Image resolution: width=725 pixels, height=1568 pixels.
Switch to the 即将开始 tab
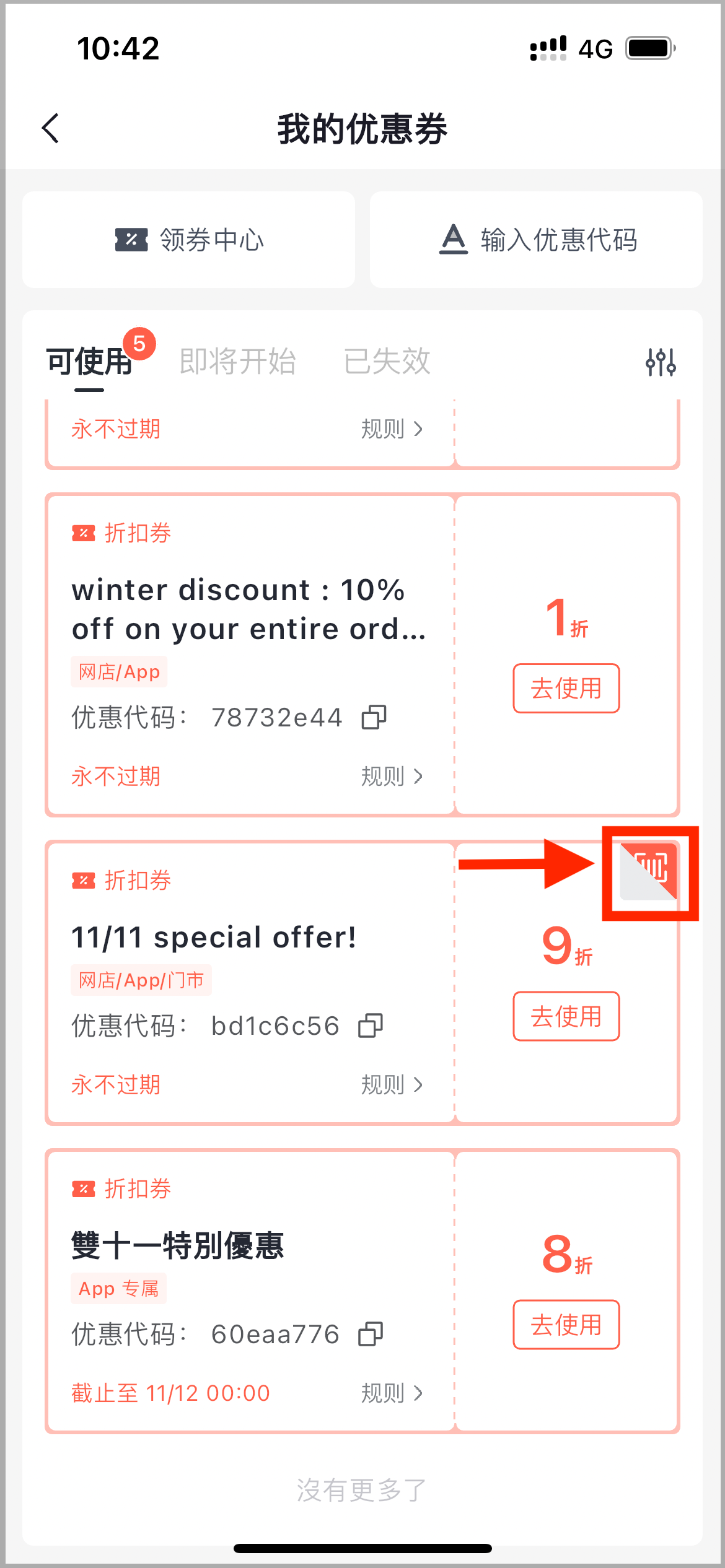pos(237,361)
